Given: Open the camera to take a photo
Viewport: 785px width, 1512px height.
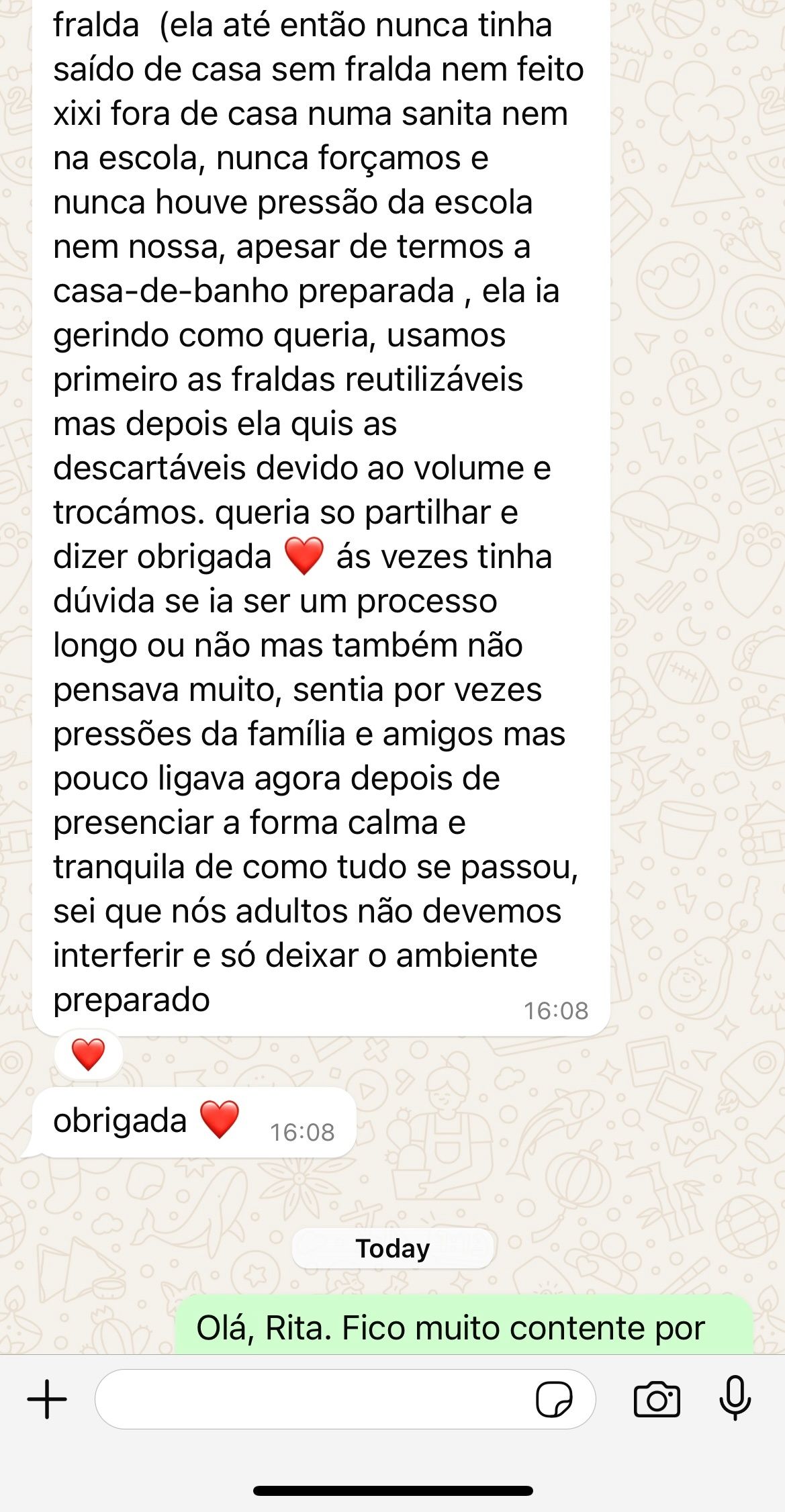Looking at the screenshot, I should coord(656,1399).
